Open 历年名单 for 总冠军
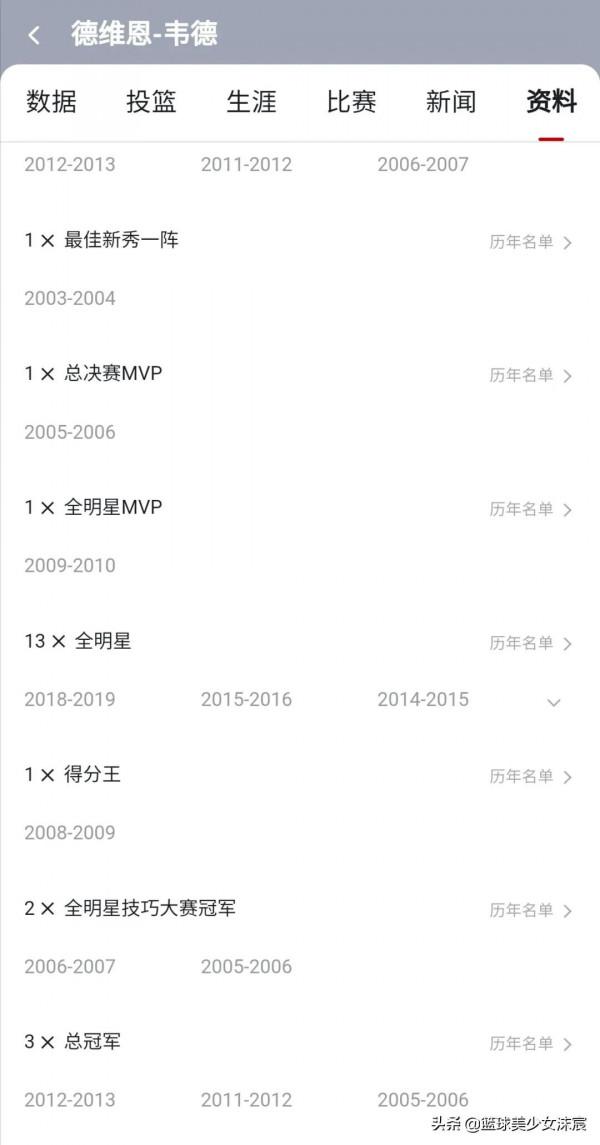Screen dimensions: 600x1145 coord(530,1044)
